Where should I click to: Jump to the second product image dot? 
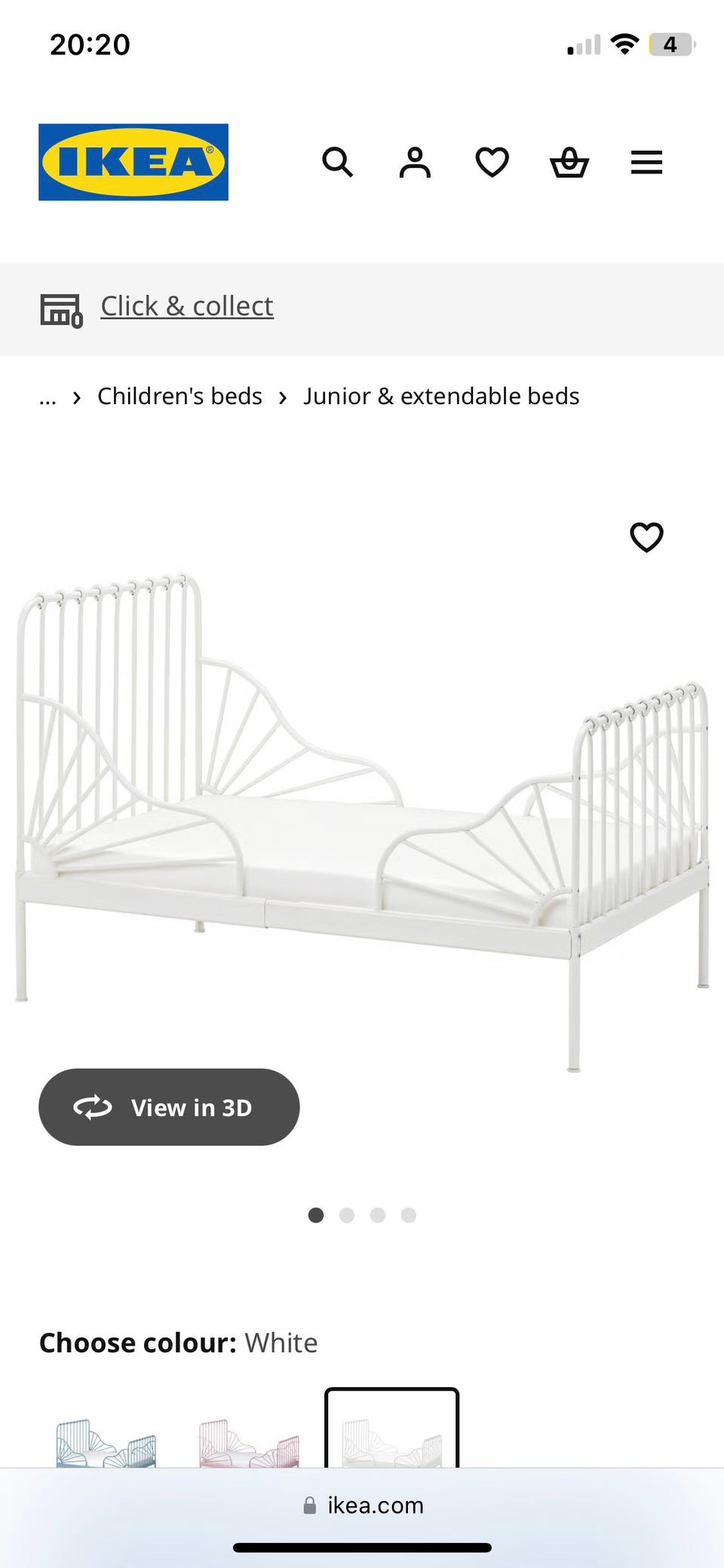[x=347, y=1215]
